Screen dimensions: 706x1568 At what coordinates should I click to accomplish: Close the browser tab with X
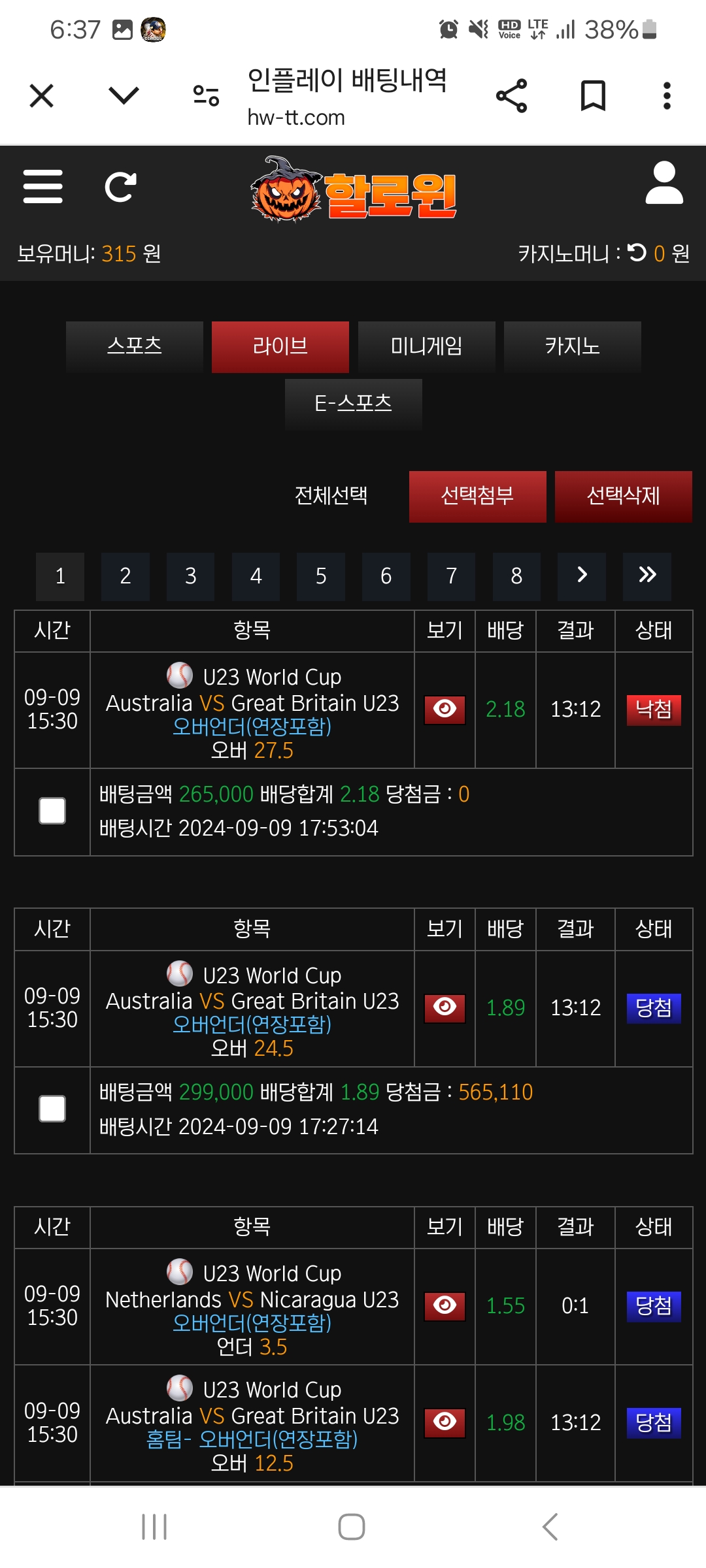pyautogui.click(x=41, y=96)
